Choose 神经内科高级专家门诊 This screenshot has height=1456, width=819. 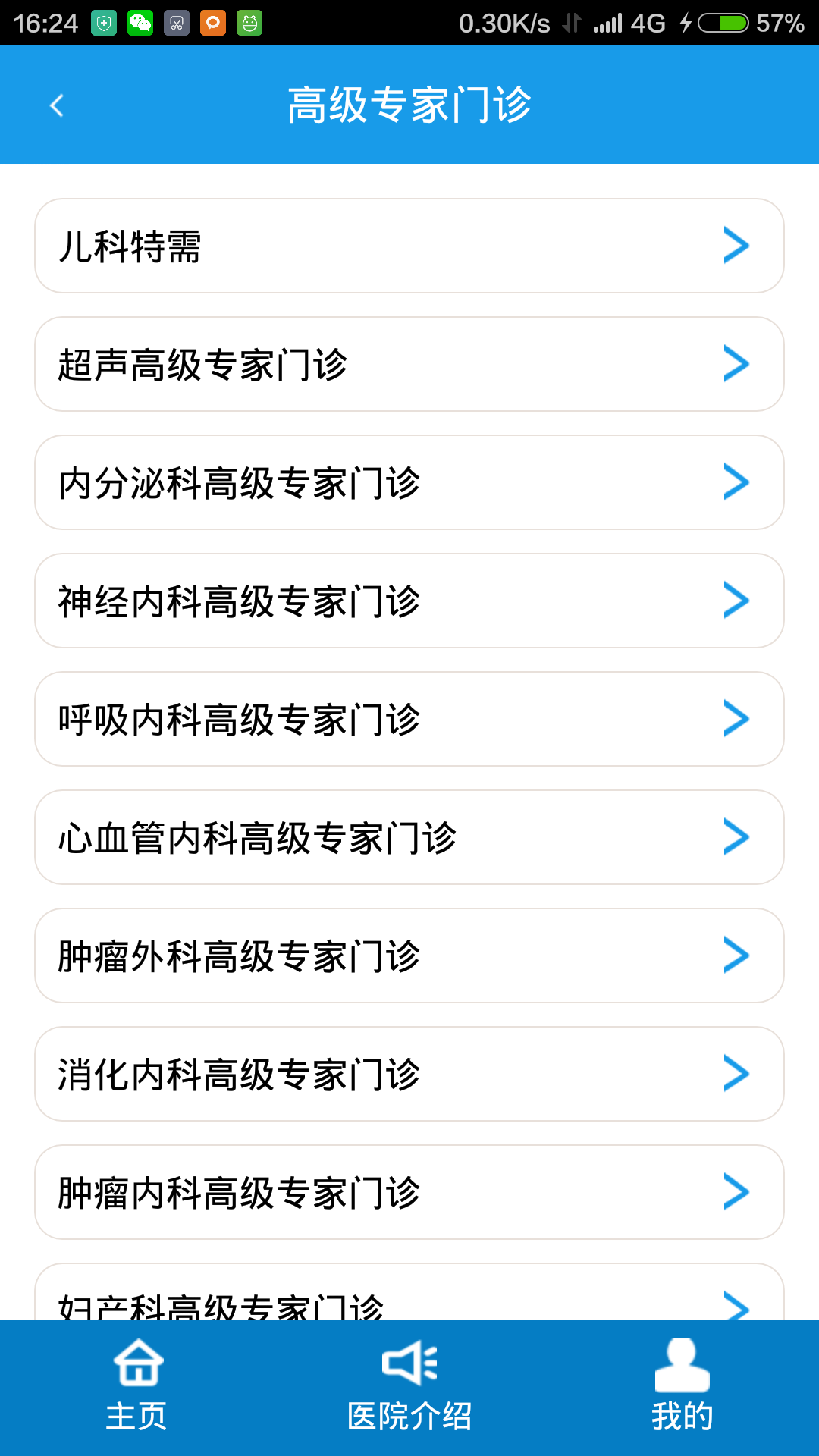click(409, 601)
